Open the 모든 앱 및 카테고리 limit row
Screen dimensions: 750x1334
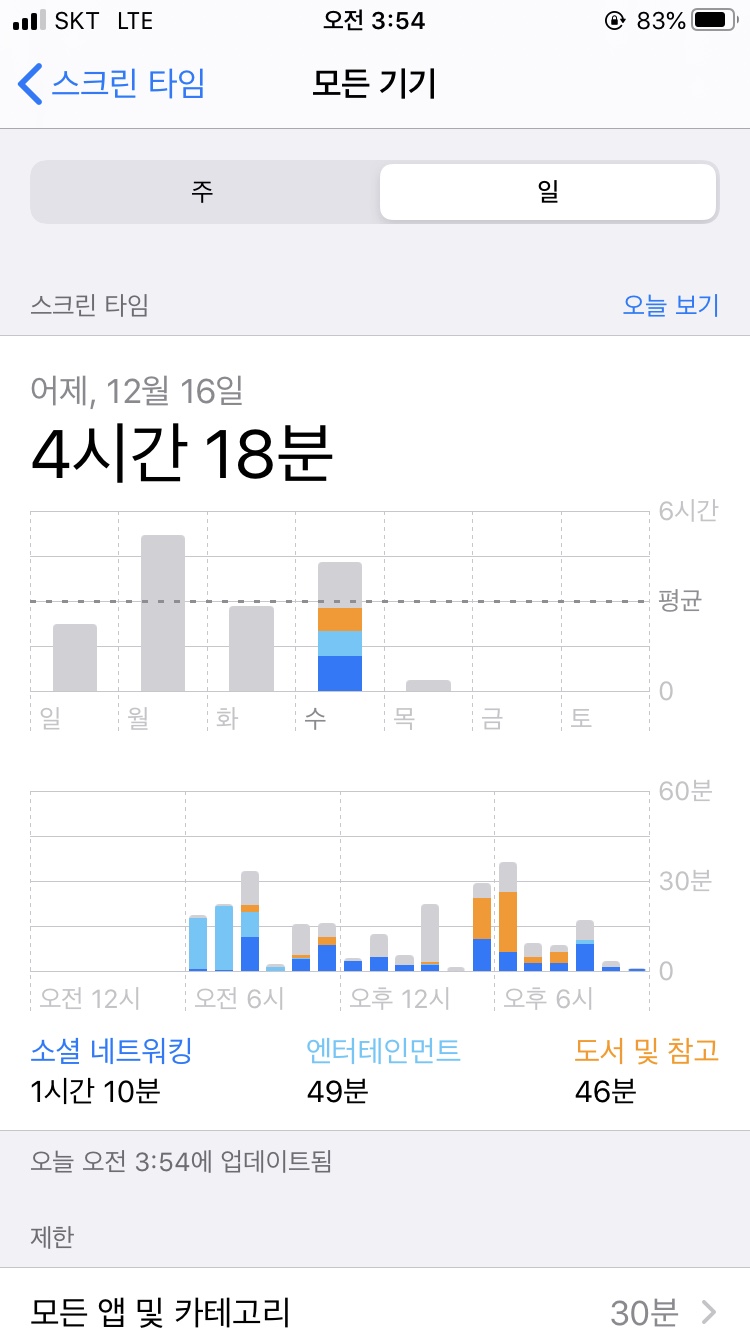pyautogui.click(x=375, y=1310)
